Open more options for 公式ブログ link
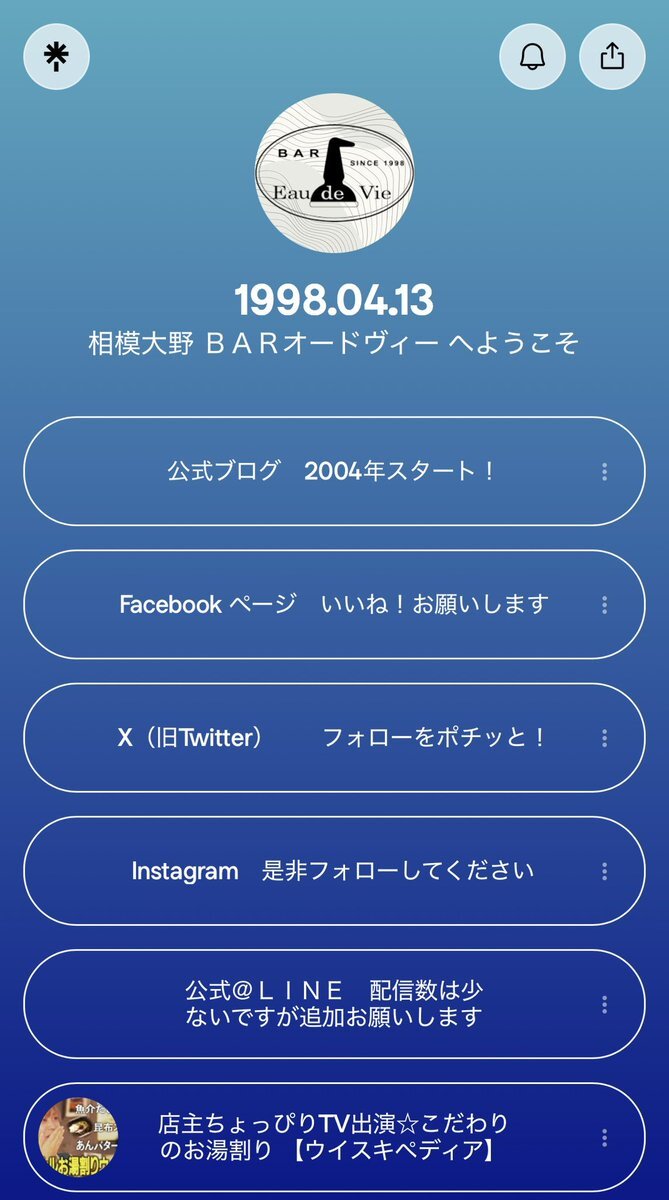669x1200 pixels. [x=604, y=472]
